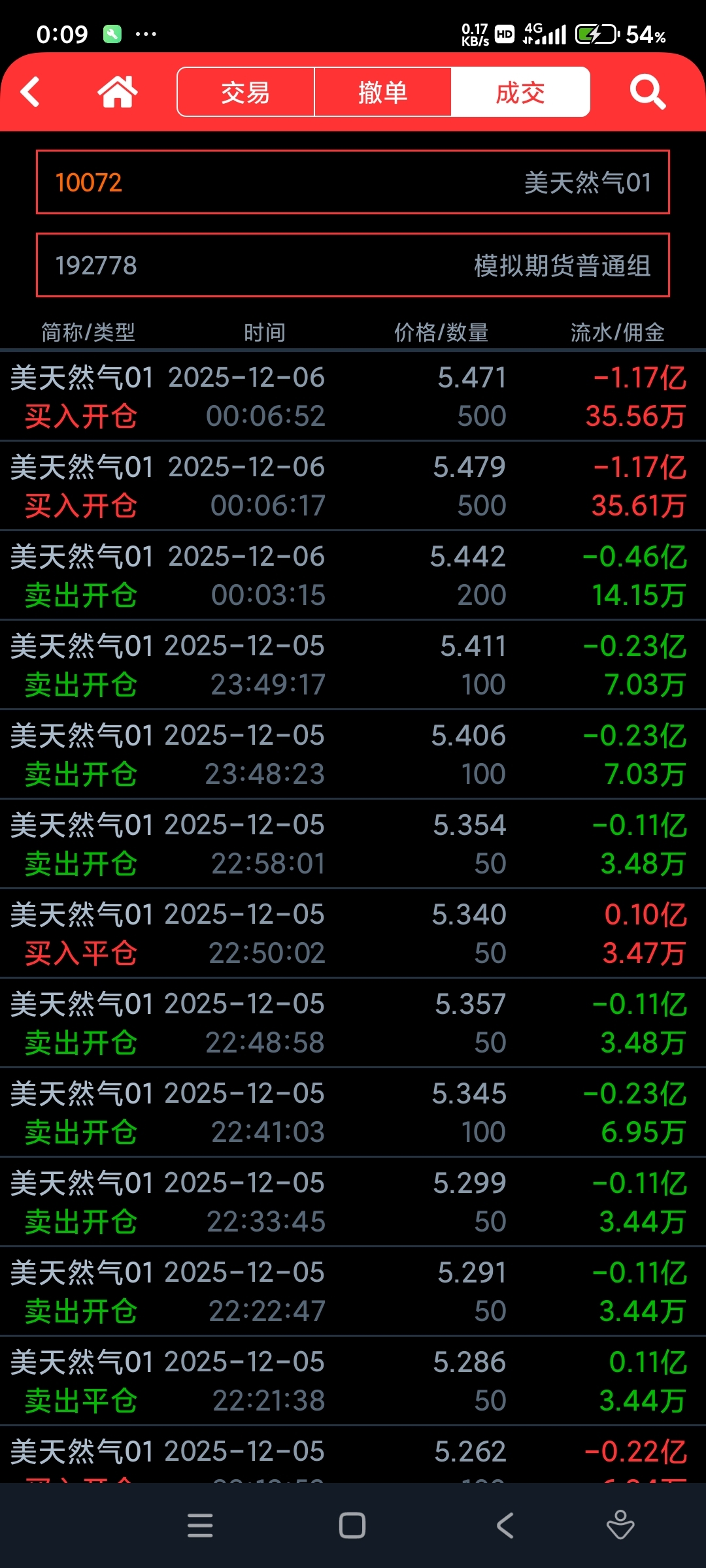Open 卖出平仓 record at 22:21:38
Image resolution: width=706 pixels, height=1568 pixels.
coord(353,1381)
